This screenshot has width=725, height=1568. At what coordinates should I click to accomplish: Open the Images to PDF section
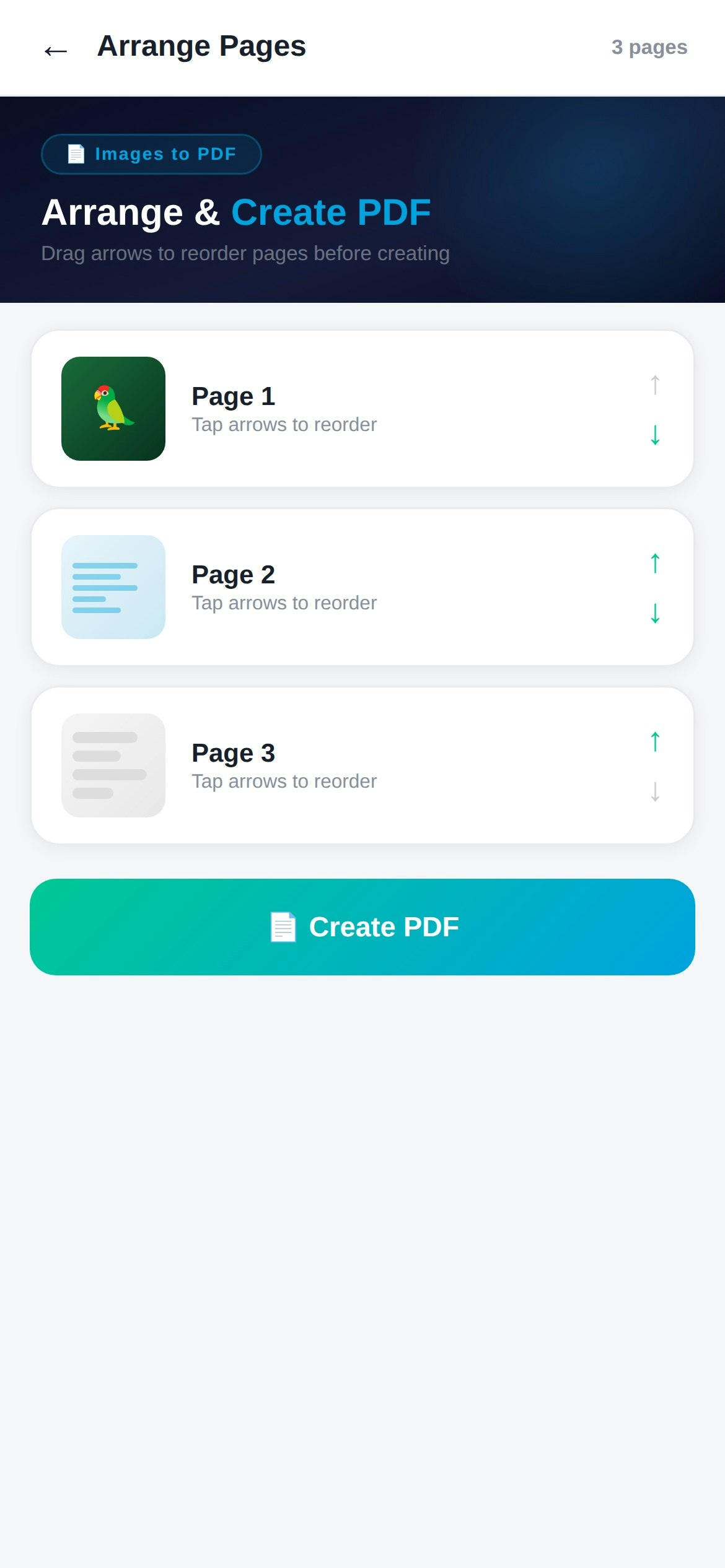click(x=151, y=154)
